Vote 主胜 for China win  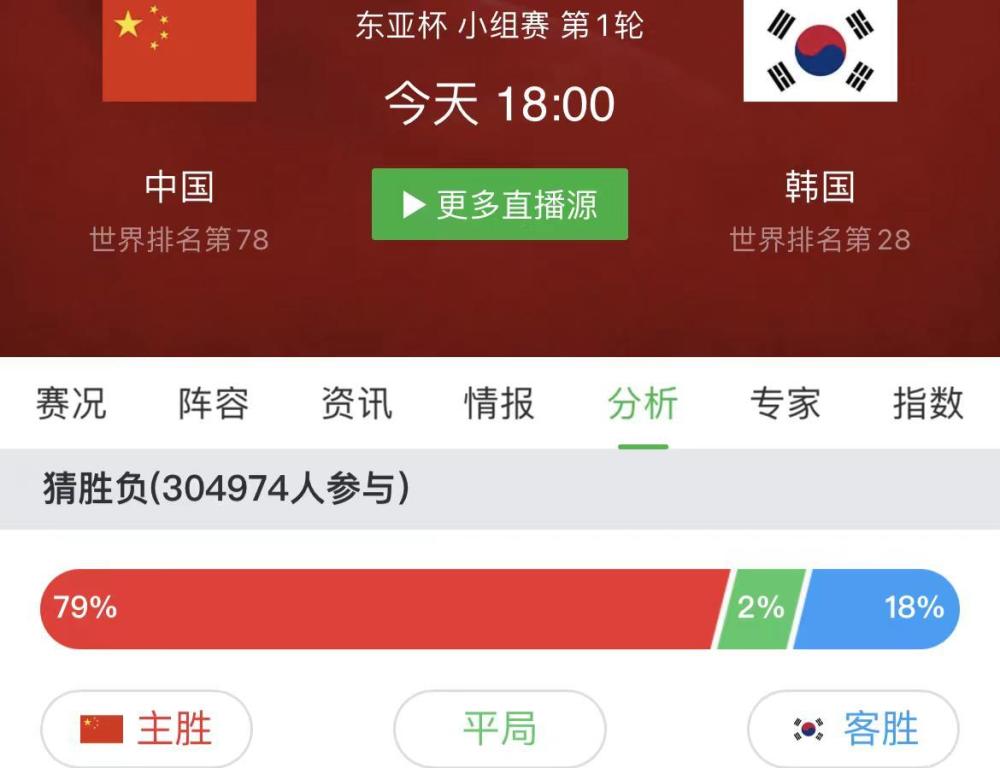[x=146, y=729]
